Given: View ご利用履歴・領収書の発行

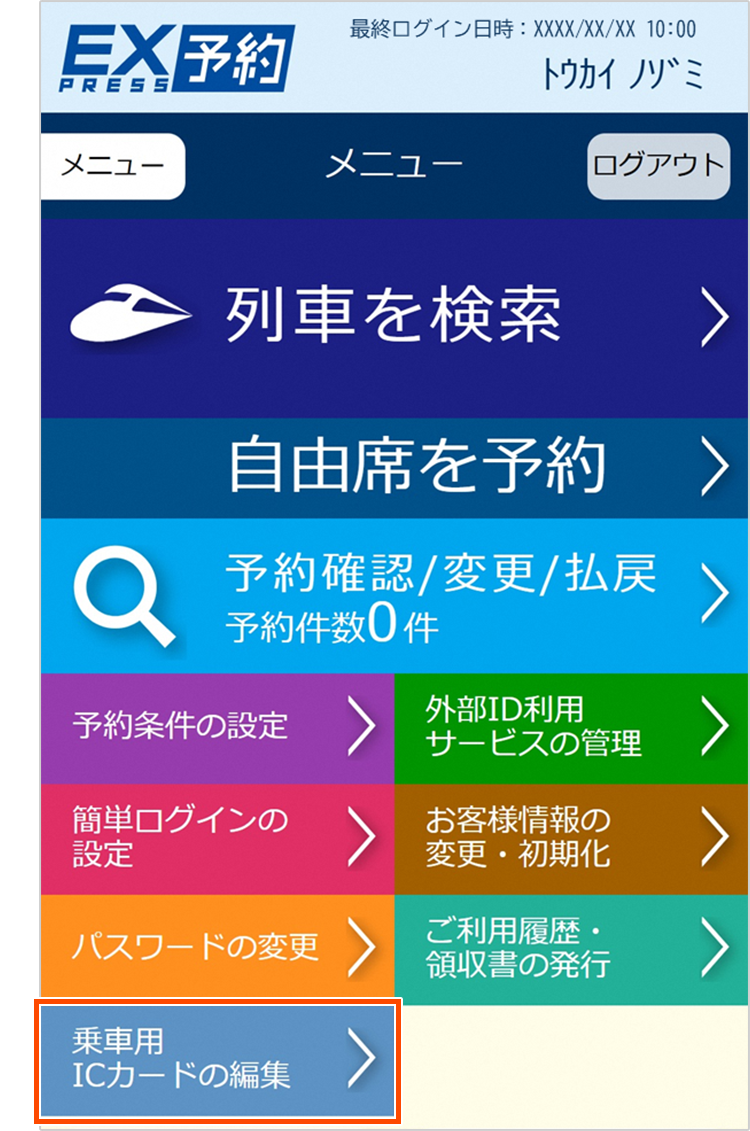Looking at the screenshot, I should coord(571,949).
